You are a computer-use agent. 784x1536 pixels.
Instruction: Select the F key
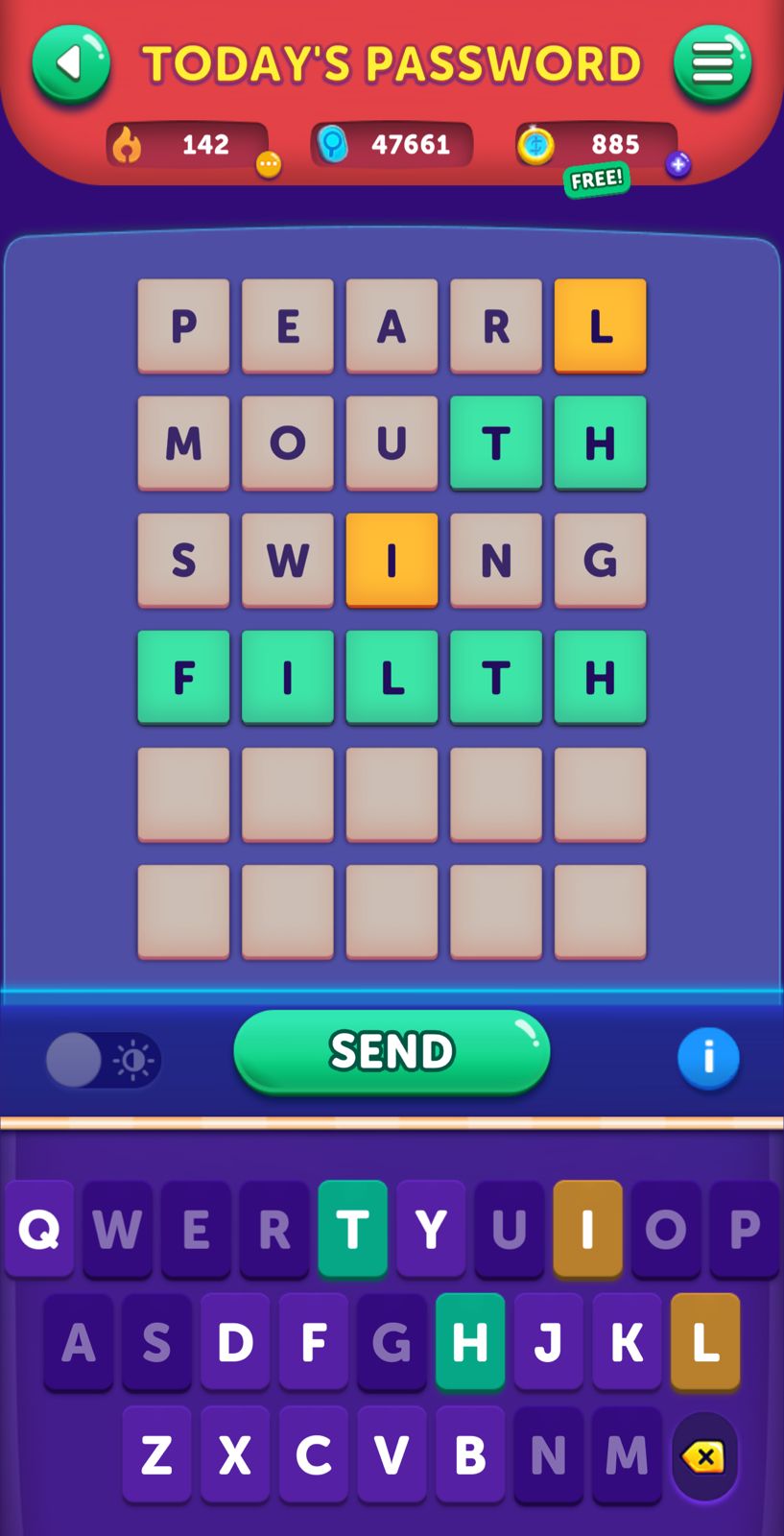coord(314,1341)
